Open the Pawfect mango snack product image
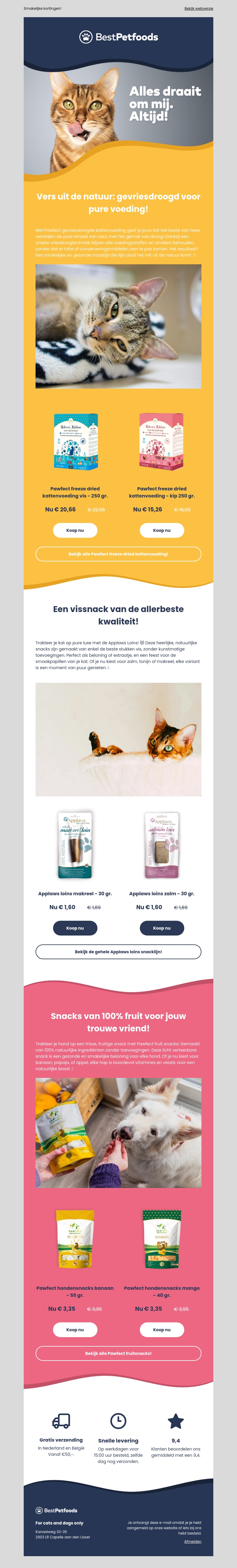The height and width of the screenshot is (1568, 237). point(161,1247)
